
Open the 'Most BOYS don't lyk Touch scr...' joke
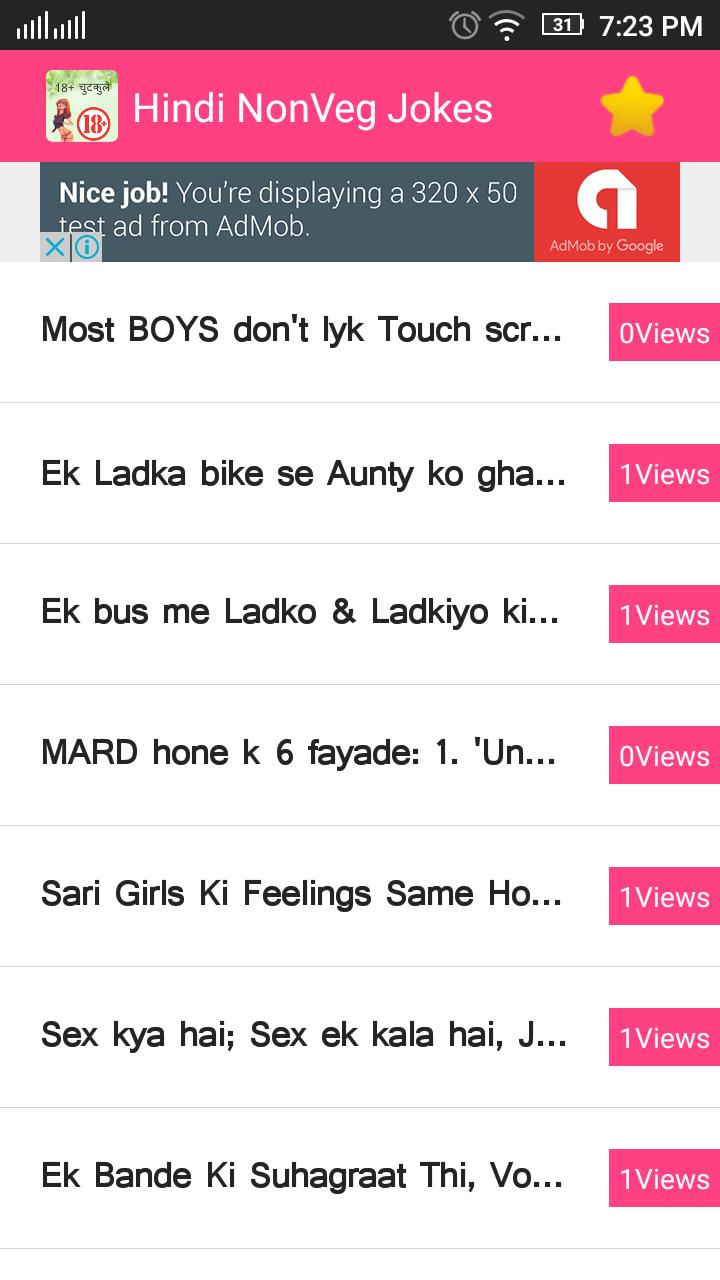(x=302, y=331)
